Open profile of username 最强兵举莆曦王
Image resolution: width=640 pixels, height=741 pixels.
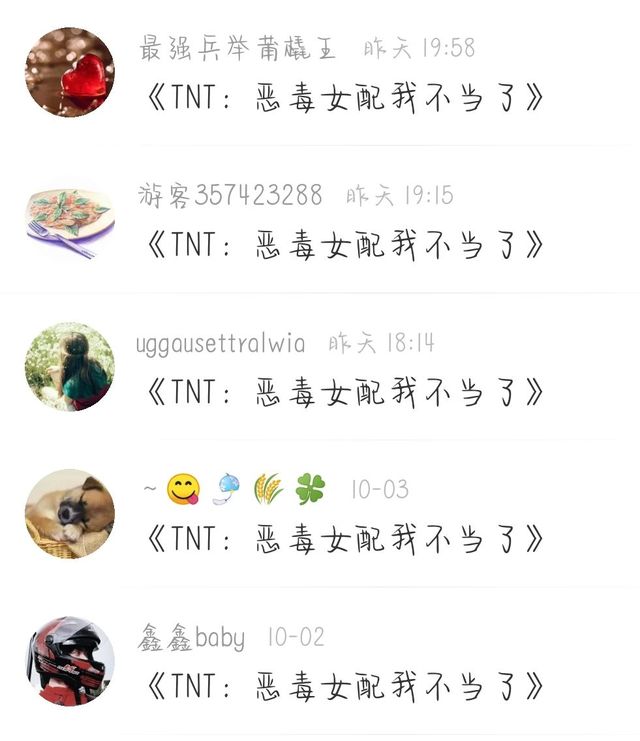coord(237,48)
